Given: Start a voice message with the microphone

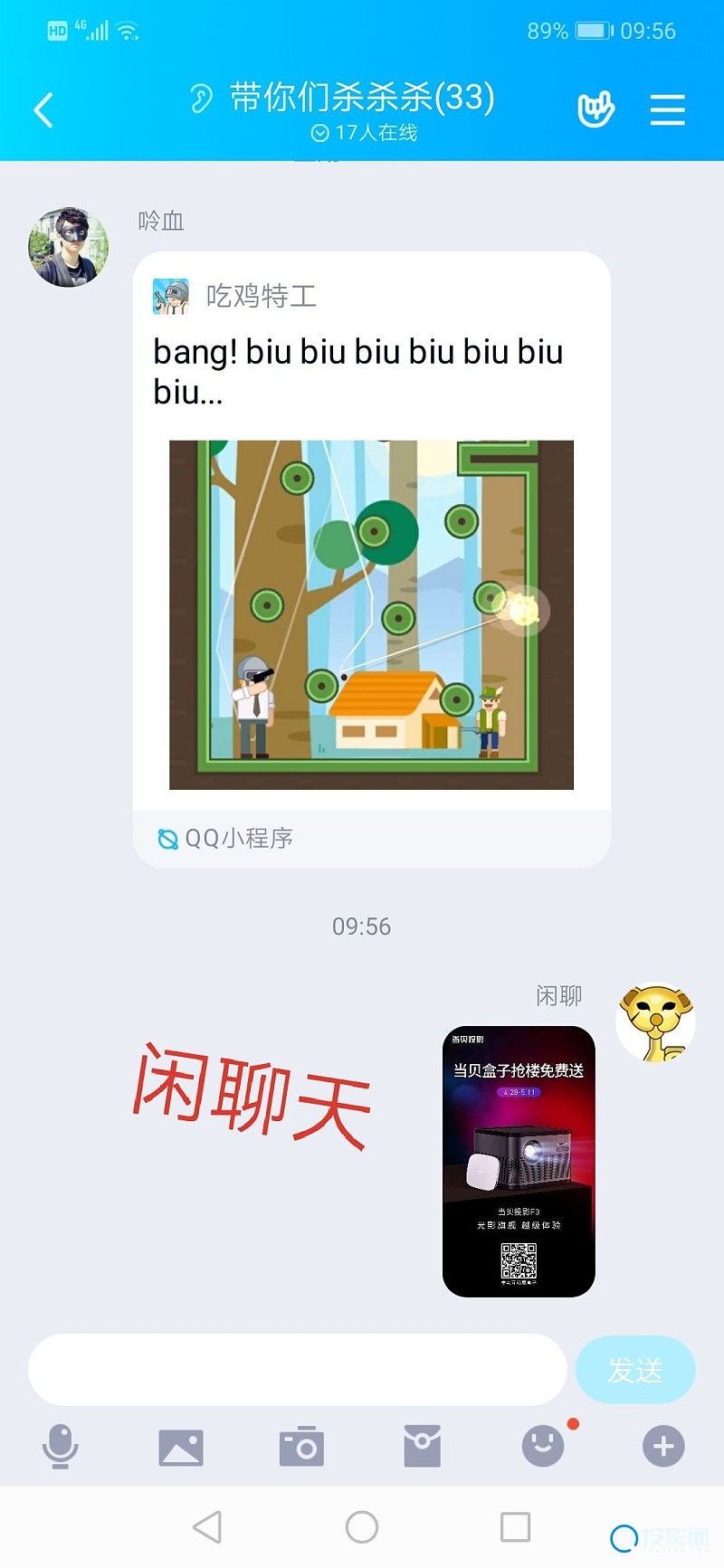Looking at the screenshot, I should (x=60, y=1446).
